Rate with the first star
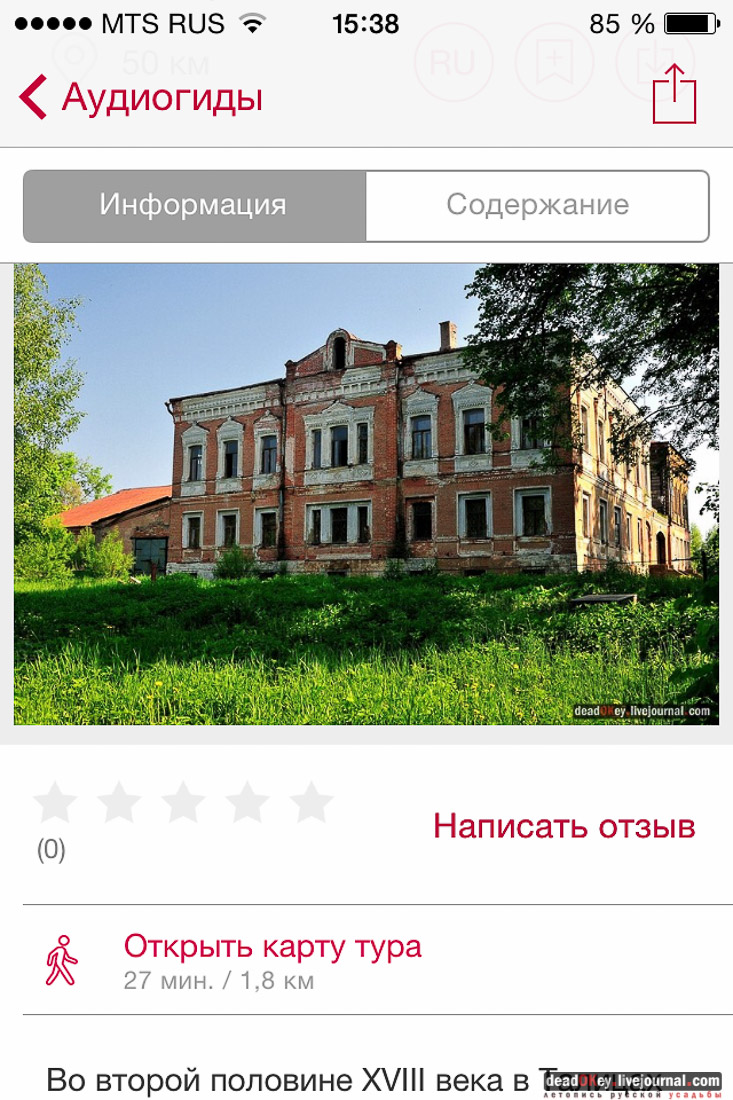The height and width of the screenshot is (1100, 733). pyautogui.click(x=56, y=802)
